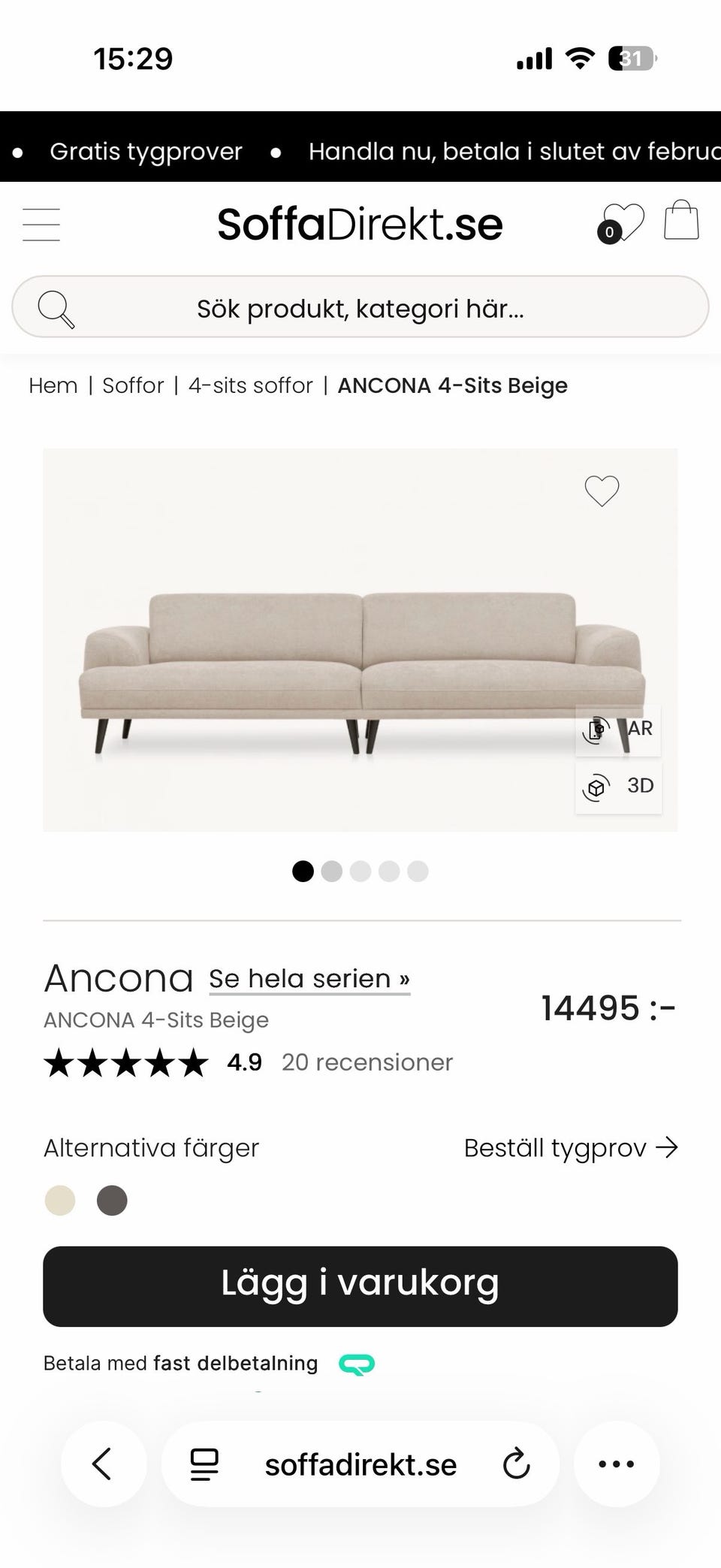Image resolution: width=721 pixels, height=1568 pixels.
Task: Go back using Safari's back chevron
Action: [104, 1464]
